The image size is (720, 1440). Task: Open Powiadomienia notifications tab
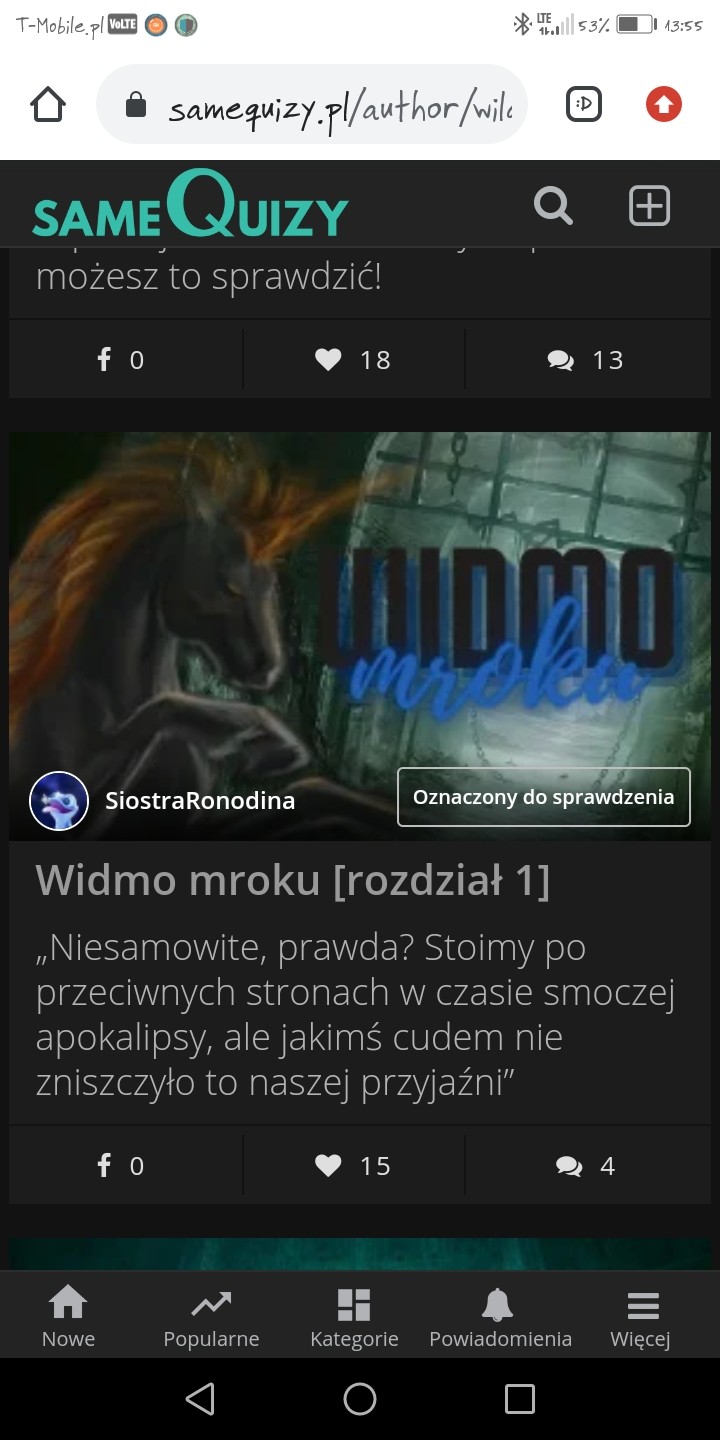(x=500, y=1318)
